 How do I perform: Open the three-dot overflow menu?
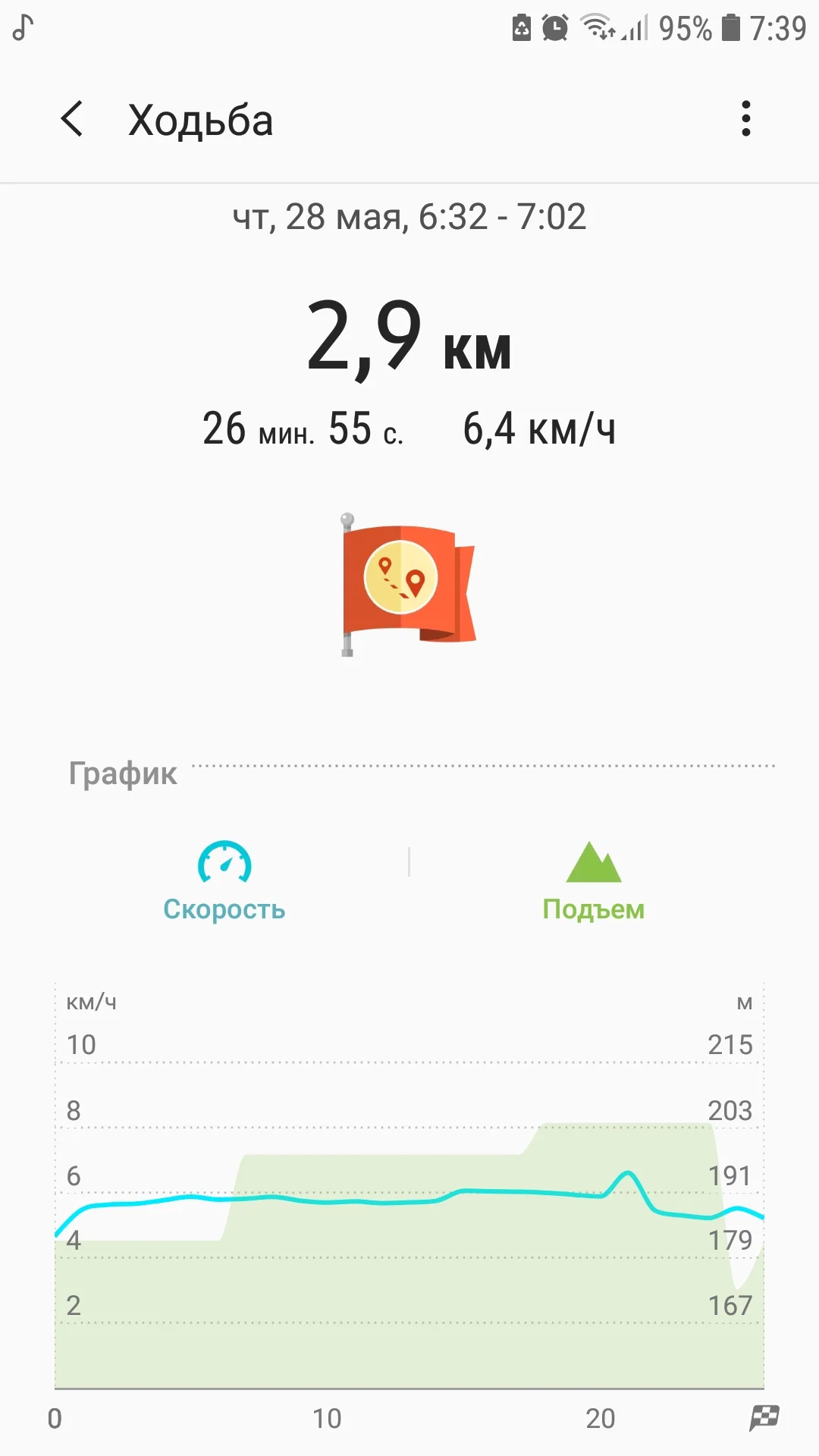pyautogui.click(x=746, y=119)
